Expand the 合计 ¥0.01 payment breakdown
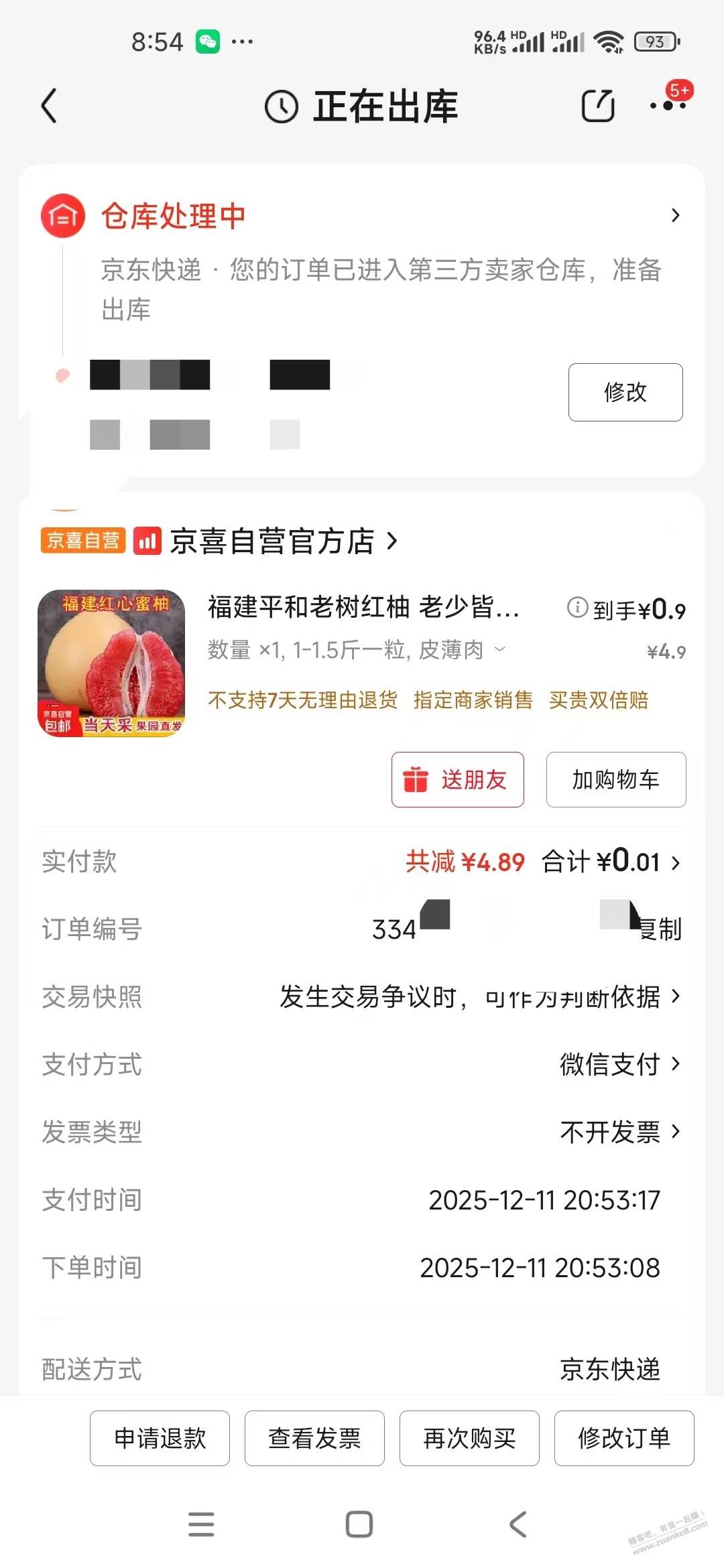The width and height of the screenshot is (724, 1568). [610, 862]
